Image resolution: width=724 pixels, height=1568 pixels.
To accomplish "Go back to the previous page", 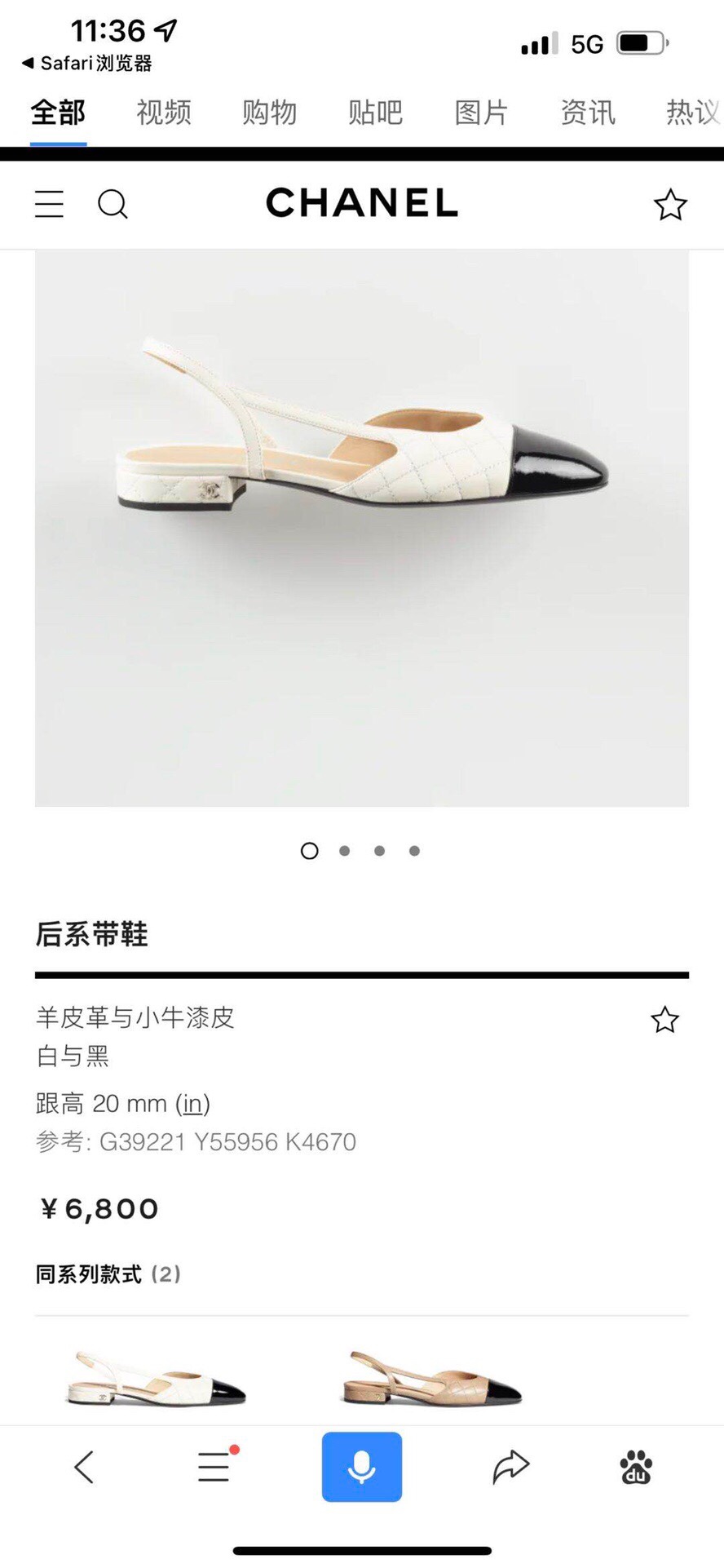I will tap(84, 1466).
